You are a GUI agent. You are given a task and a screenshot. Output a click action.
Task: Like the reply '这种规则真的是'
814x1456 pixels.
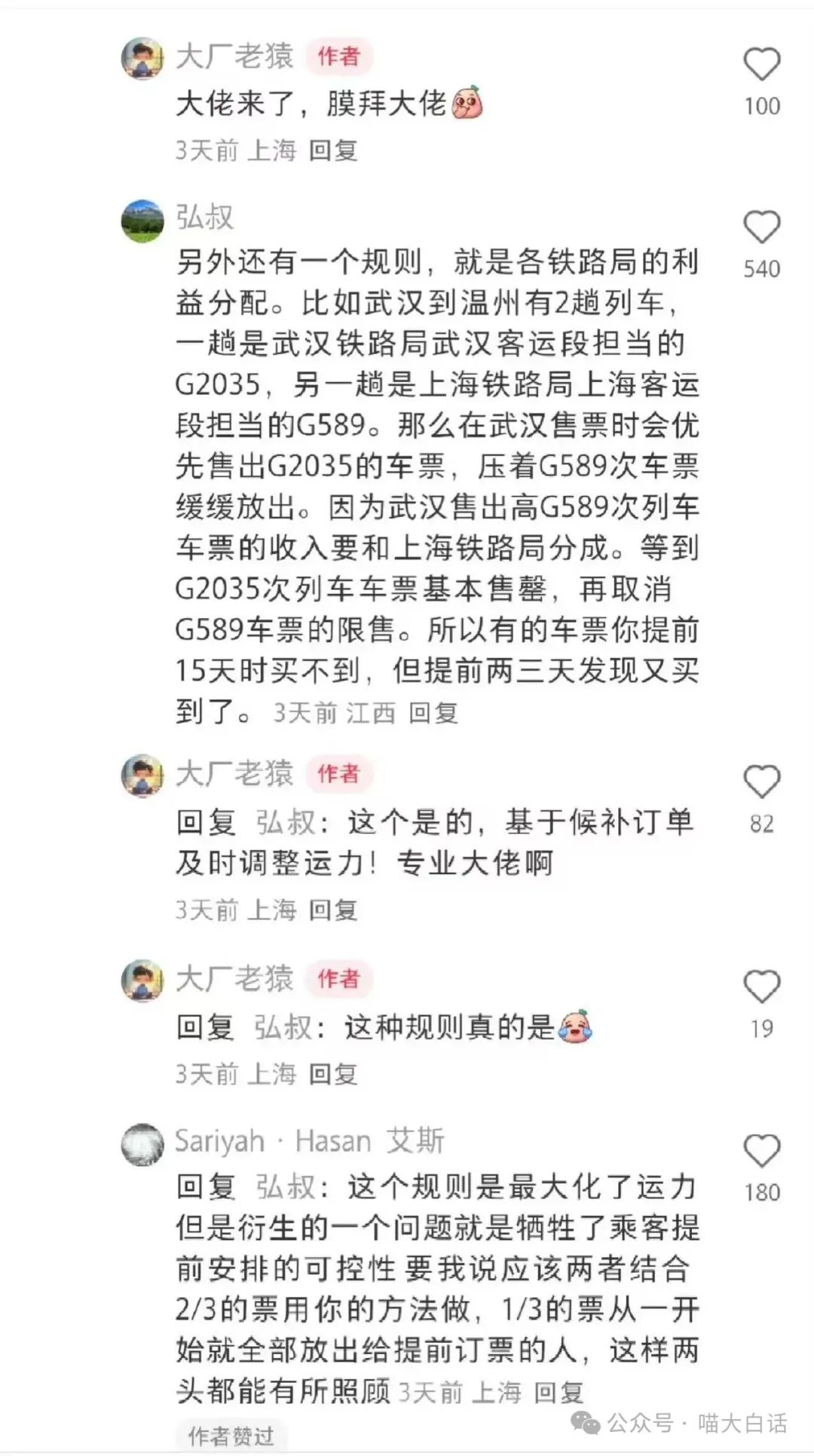(761, 986)
